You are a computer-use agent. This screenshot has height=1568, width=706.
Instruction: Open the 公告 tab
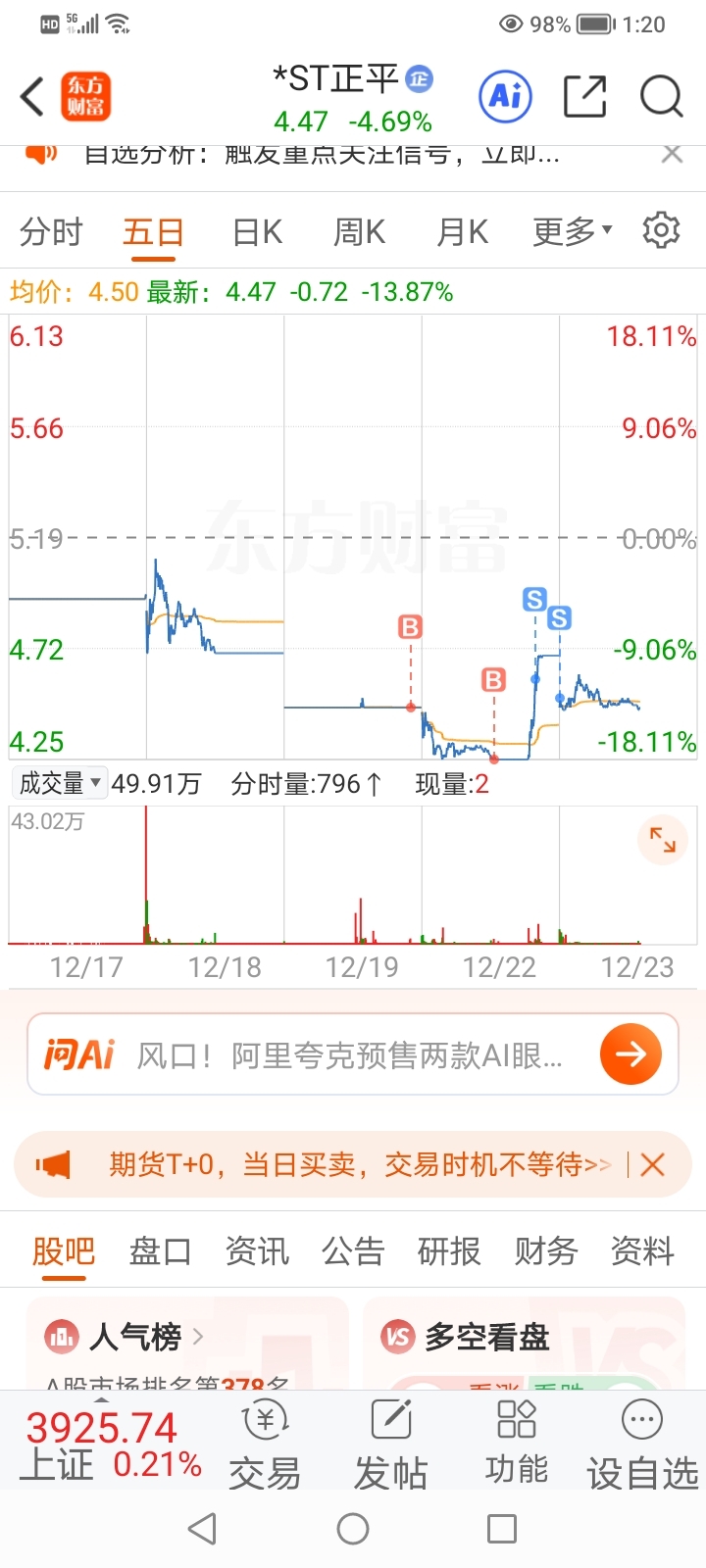point(353,1251)
